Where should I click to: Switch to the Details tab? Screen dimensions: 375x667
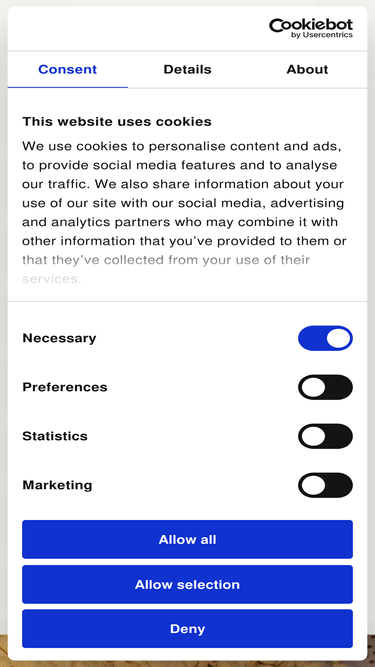coord(187,69)
